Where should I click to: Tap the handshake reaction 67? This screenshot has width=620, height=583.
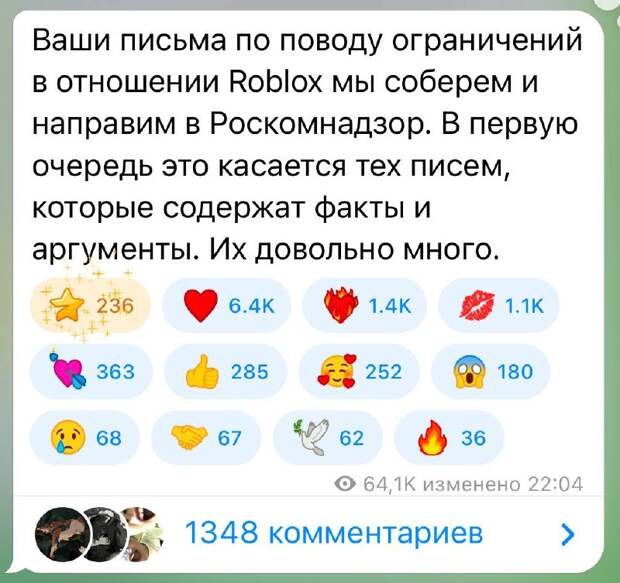coord(206,436)
